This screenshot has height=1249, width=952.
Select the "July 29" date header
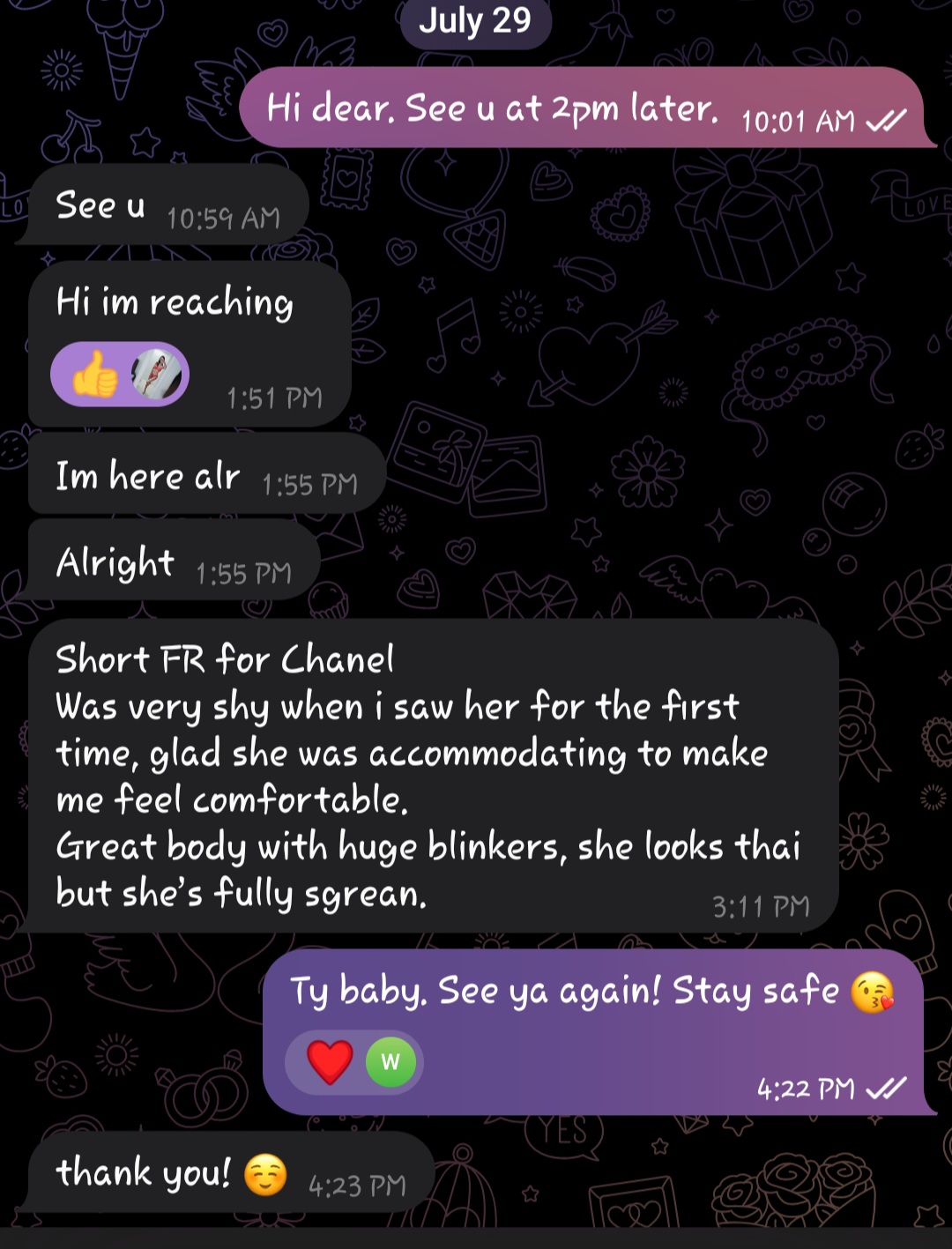476,23
